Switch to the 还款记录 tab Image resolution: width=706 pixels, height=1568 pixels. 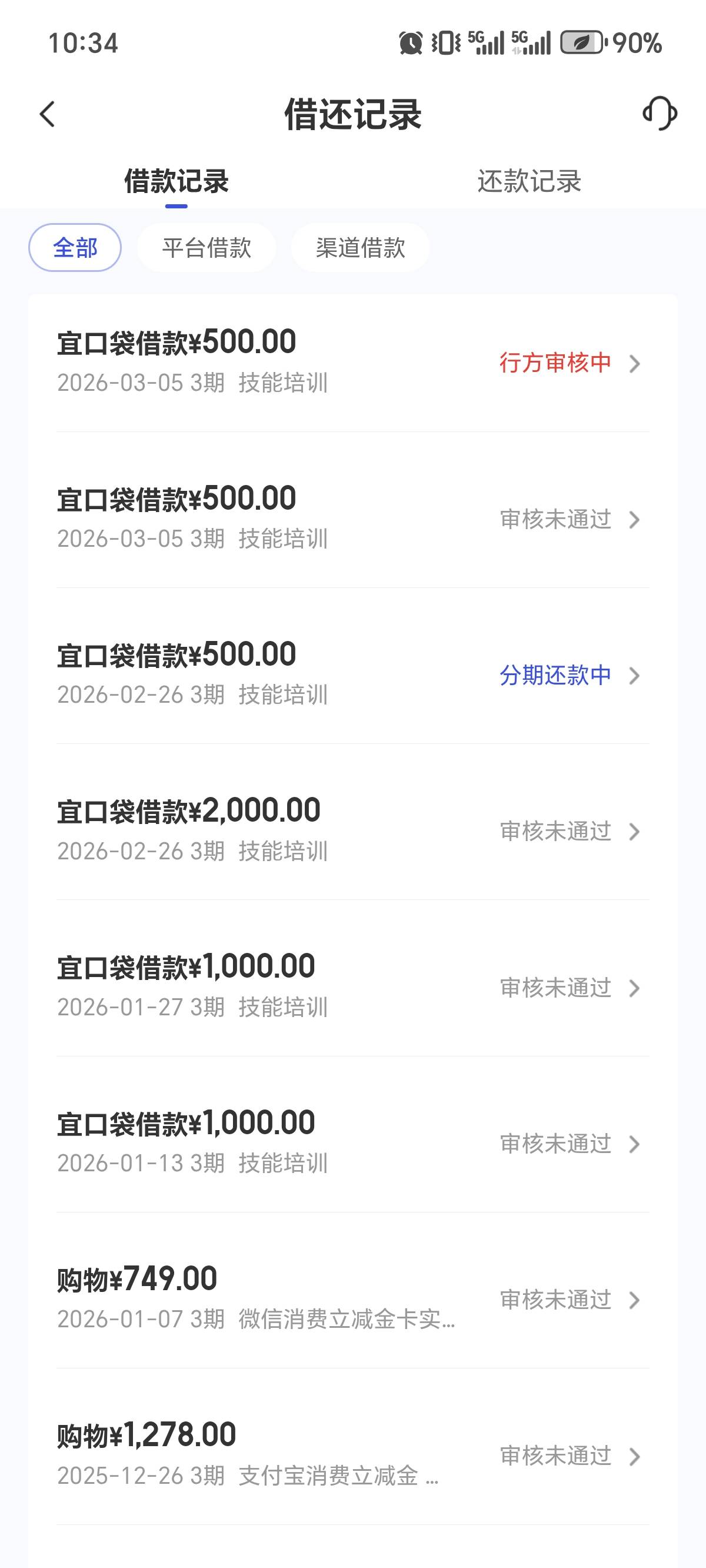(x=529, y=181)
